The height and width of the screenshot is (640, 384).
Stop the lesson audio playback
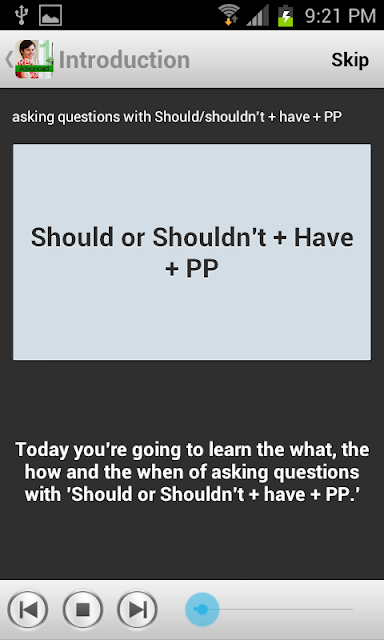pos(83,610)
